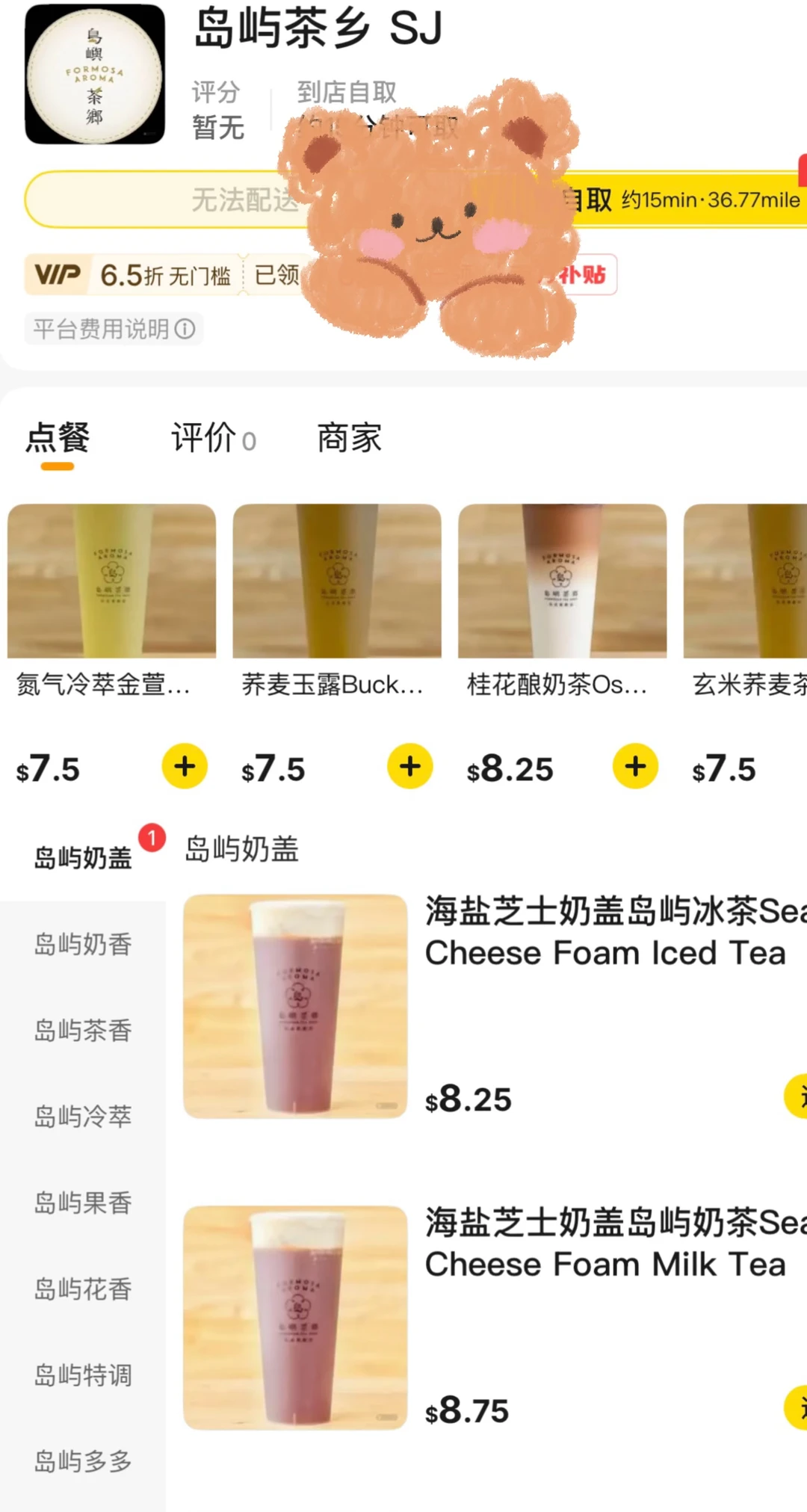The height and width of the screenshot is (1512, 807).
Task: Switch to the 商家 tab
Action: pos(348,439)
